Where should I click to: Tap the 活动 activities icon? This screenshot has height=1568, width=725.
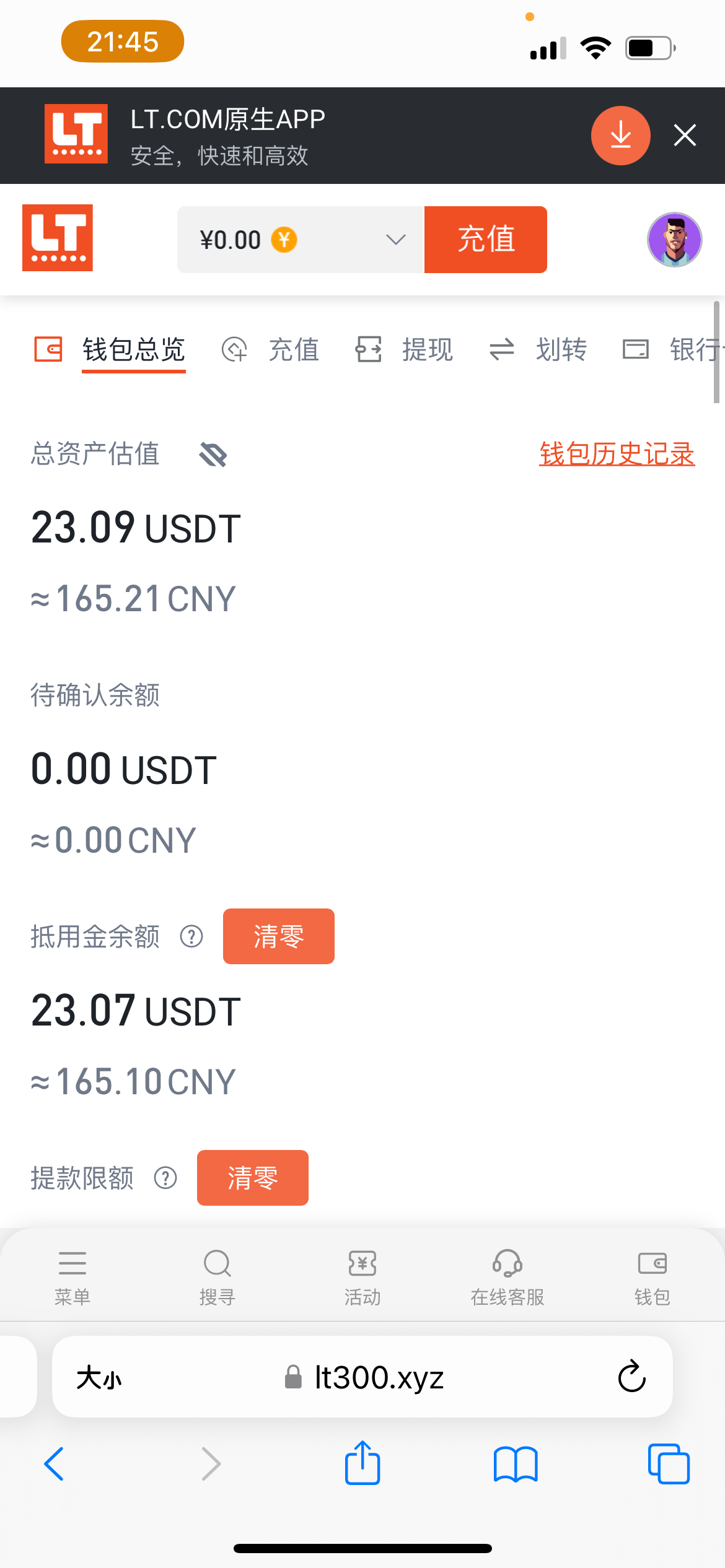click(362, 1265)
